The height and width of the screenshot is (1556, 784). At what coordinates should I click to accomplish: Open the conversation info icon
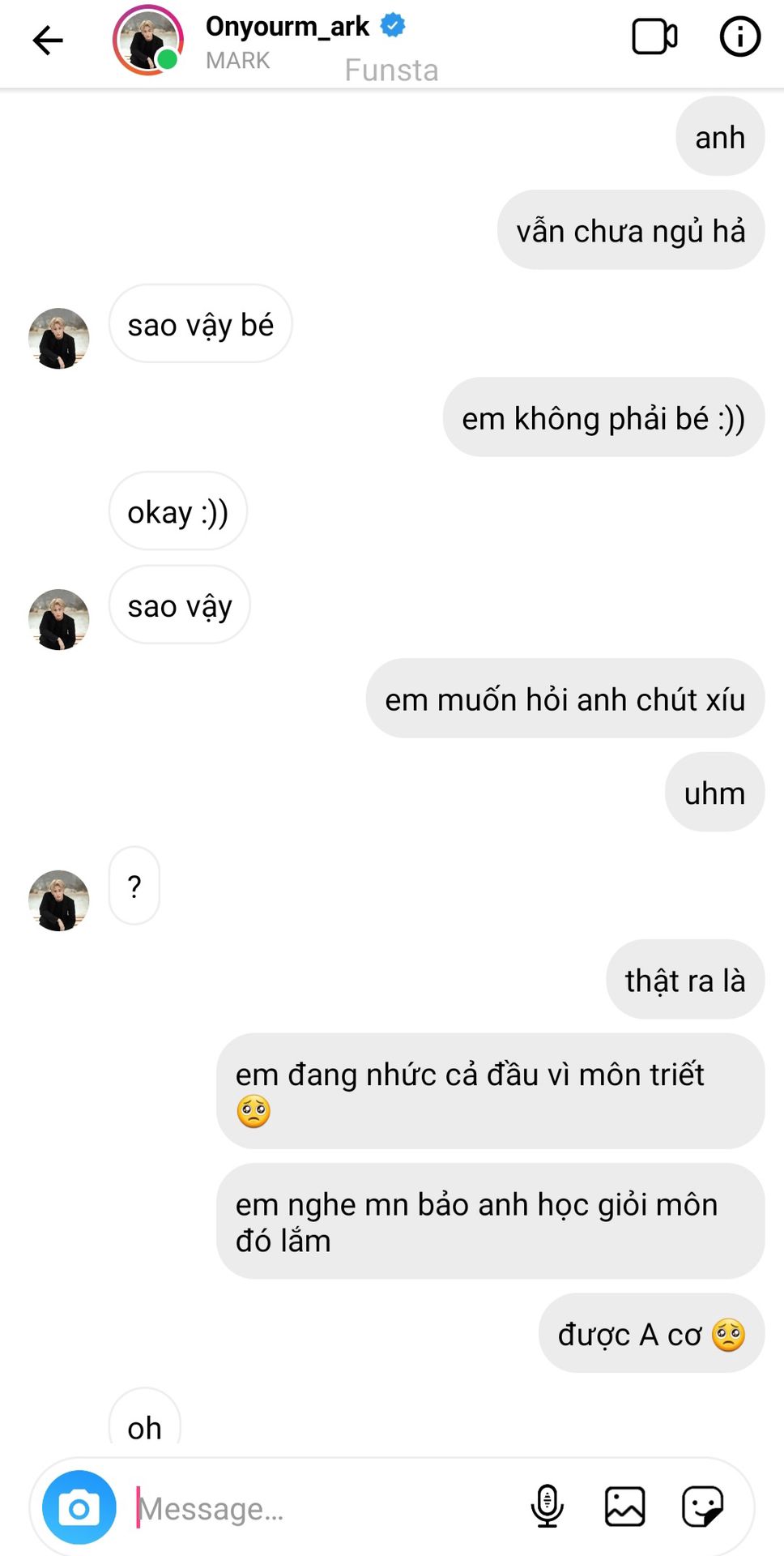tap(740, 36)
